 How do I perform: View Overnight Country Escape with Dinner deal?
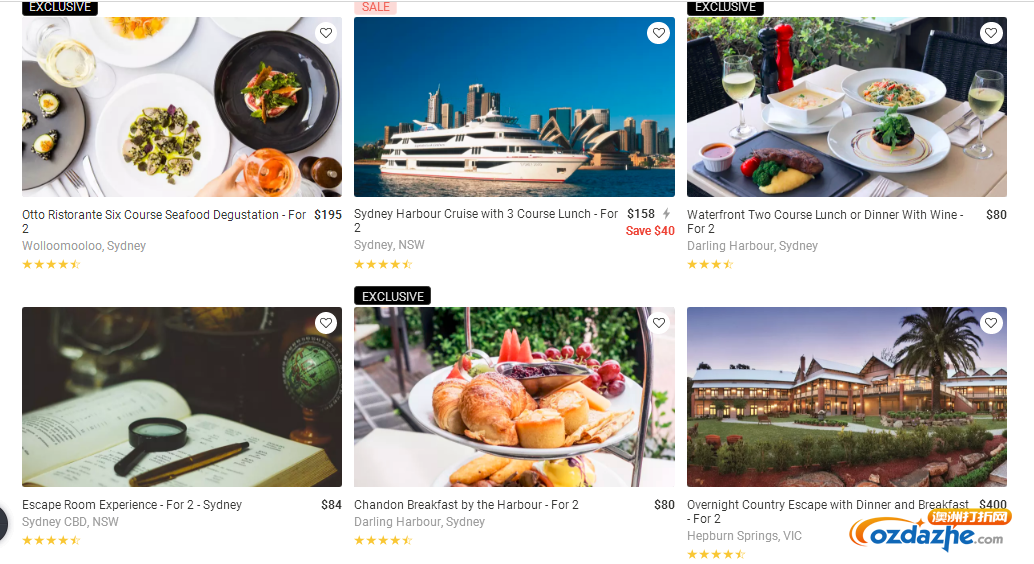click(x=827, y=505)
